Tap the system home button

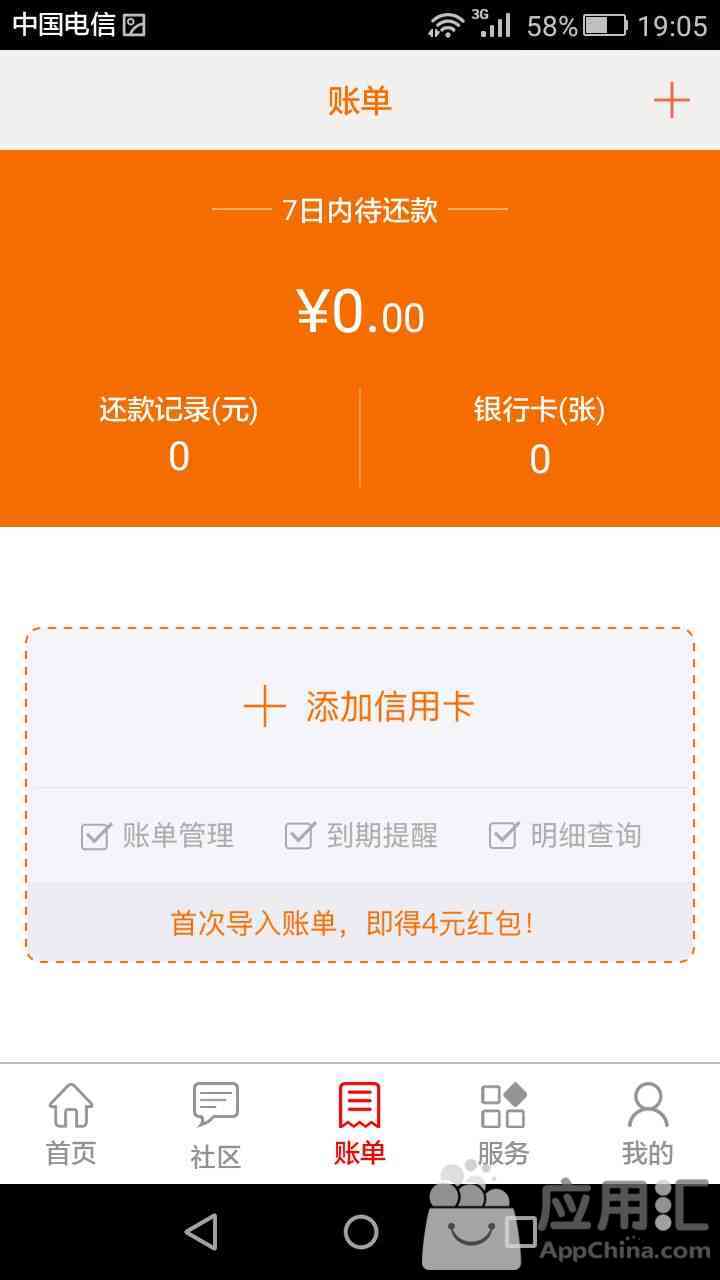point(360,1232)
